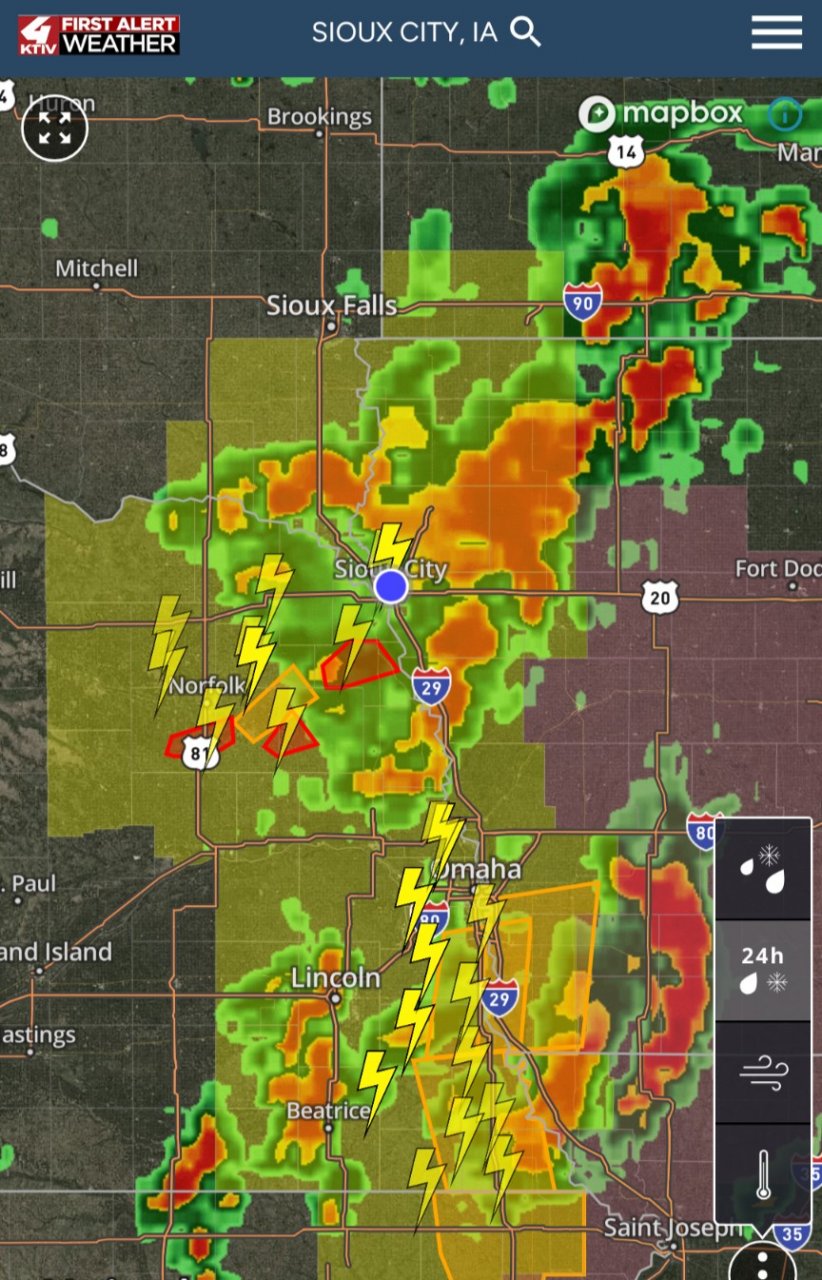Open more map options with three dots
Image resolution: width=822 pixels, height=1280 pixels.
762,1262
